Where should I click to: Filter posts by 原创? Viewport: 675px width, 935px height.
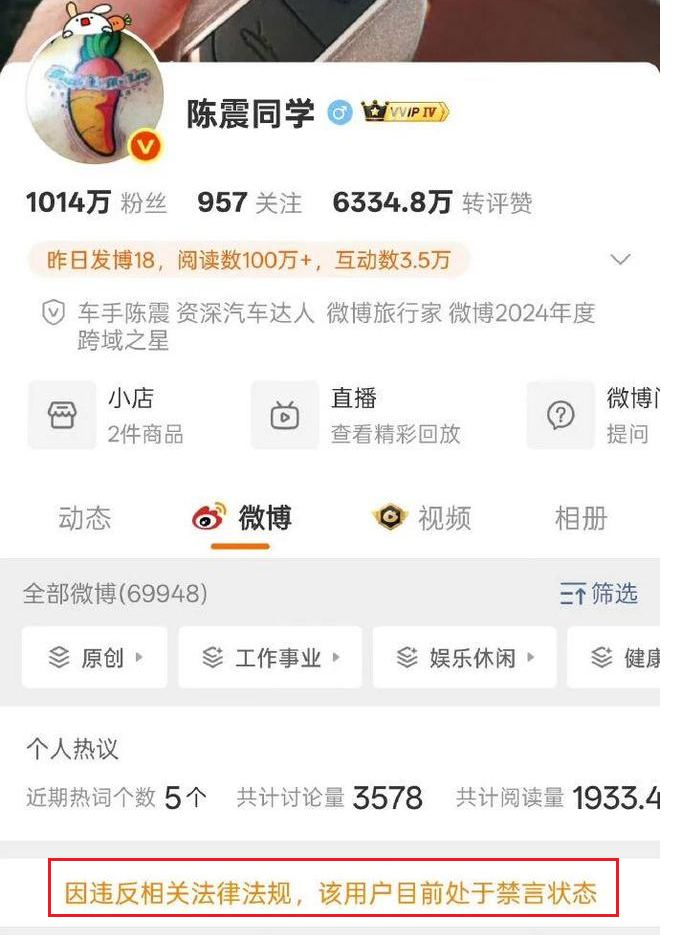point(95,657)
